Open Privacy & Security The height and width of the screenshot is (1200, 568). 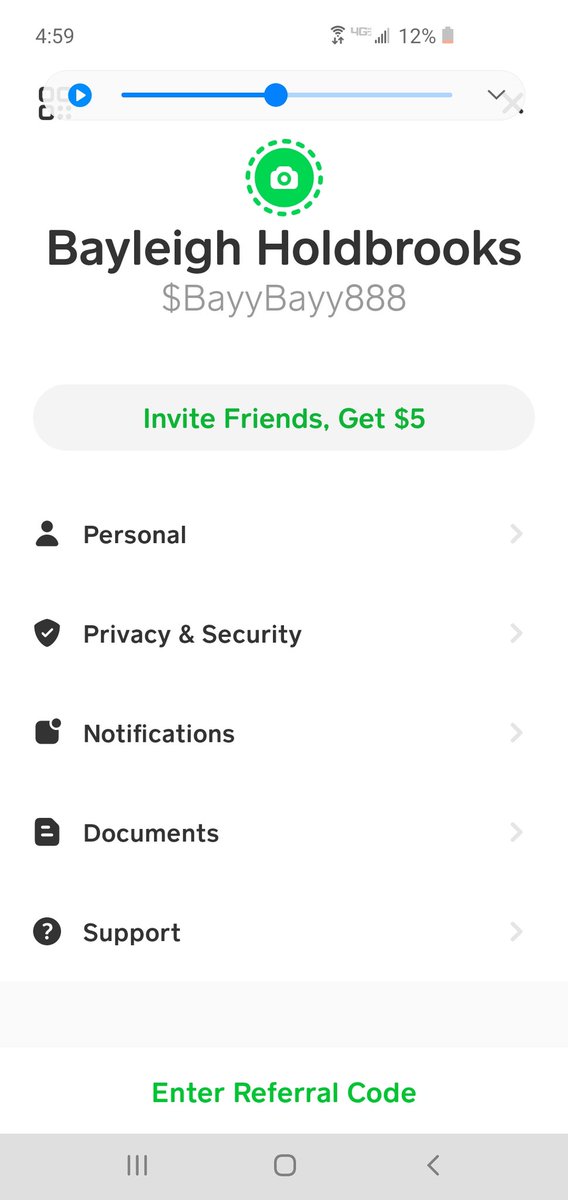(x=284, y=634)
